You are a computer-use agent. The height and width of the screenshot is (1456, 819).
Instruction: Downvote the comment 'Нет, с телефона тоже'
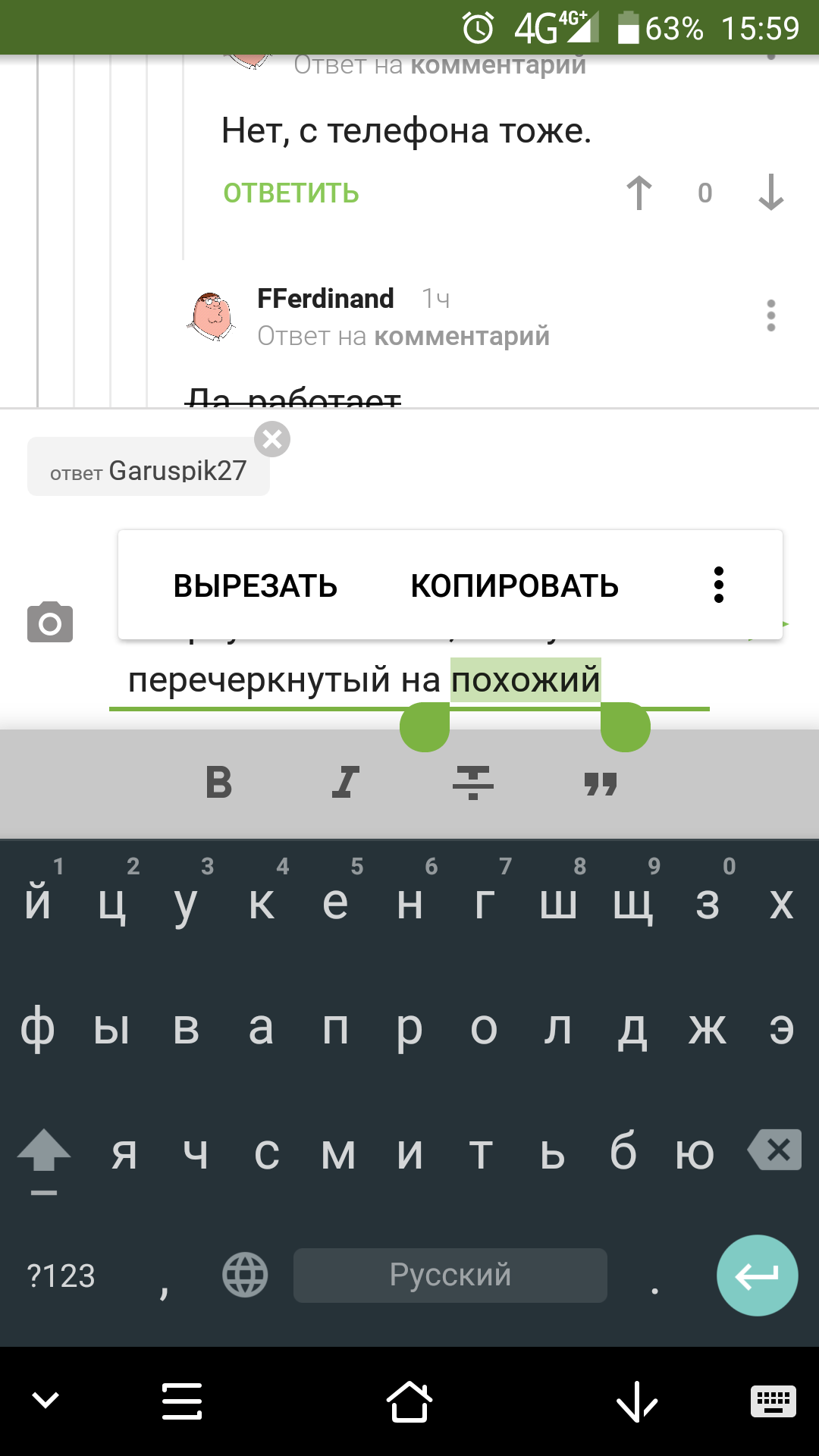(x=770, y=193)
